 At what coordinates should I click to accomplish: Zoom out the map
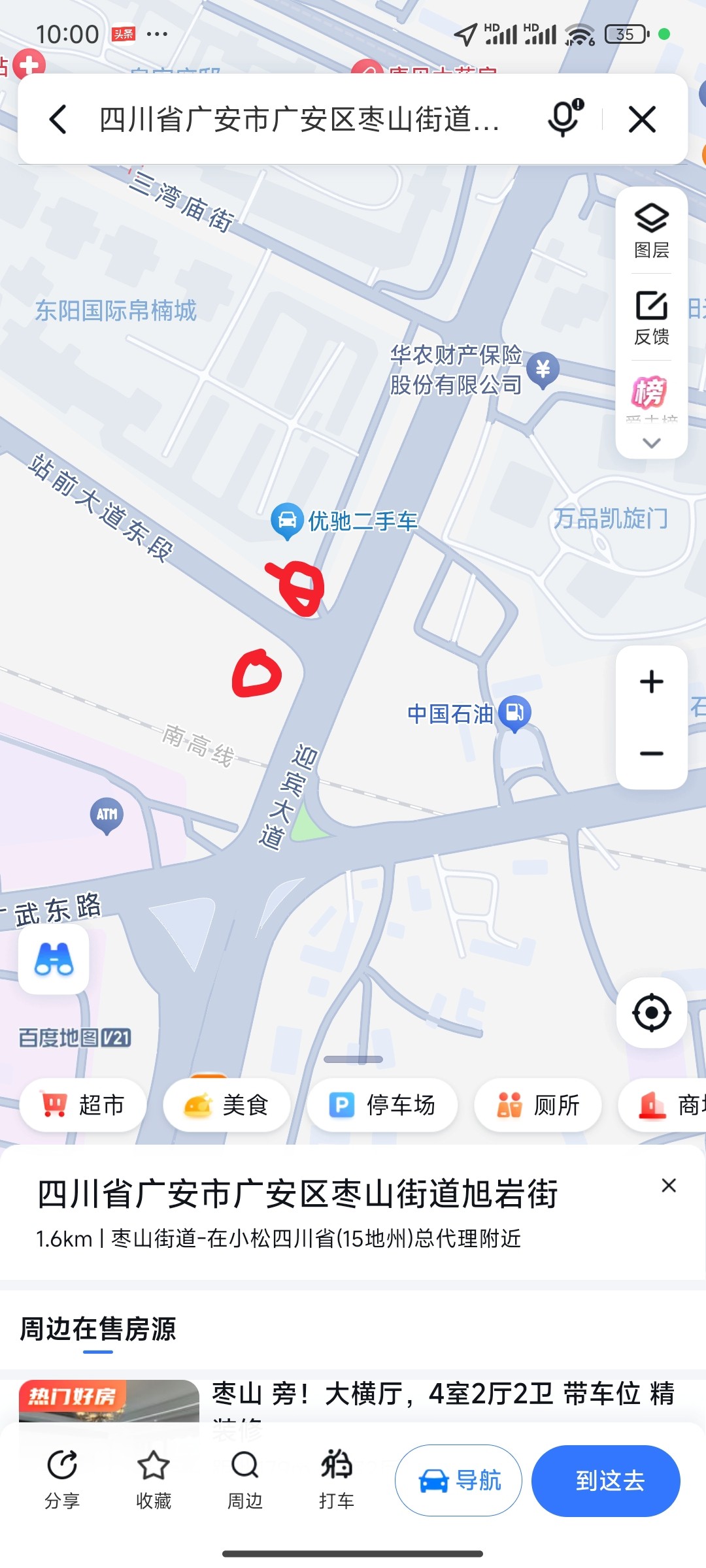tap(652, 753)
